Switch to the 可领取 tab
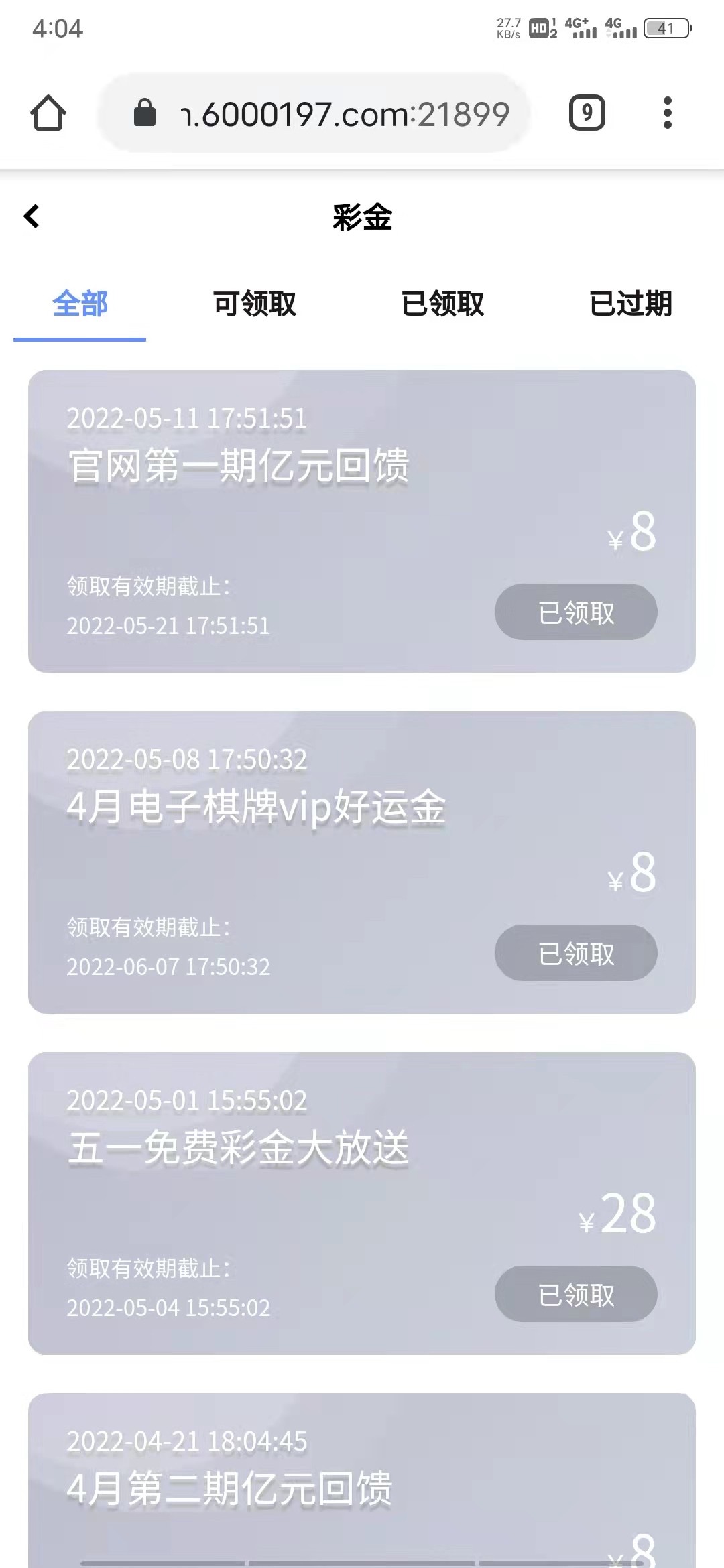Image resolution: width=724 pixels, height=1568 pixels. (x=255, y=304)
